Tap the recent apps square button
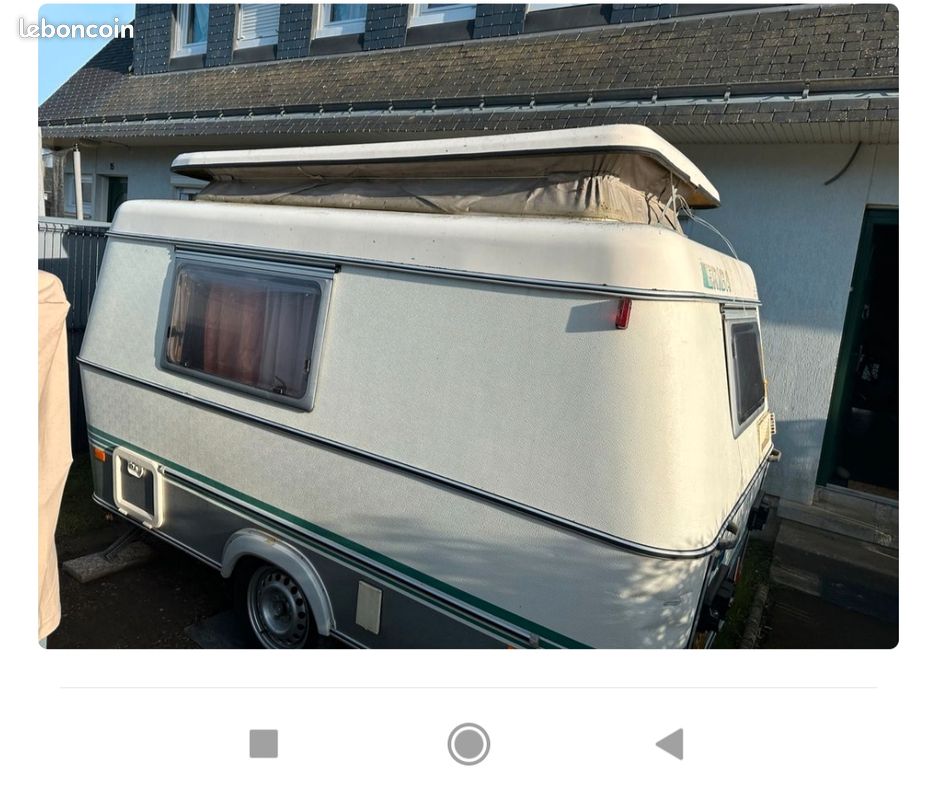The width and height of the screenshot is (937, 800). point(263,744)
